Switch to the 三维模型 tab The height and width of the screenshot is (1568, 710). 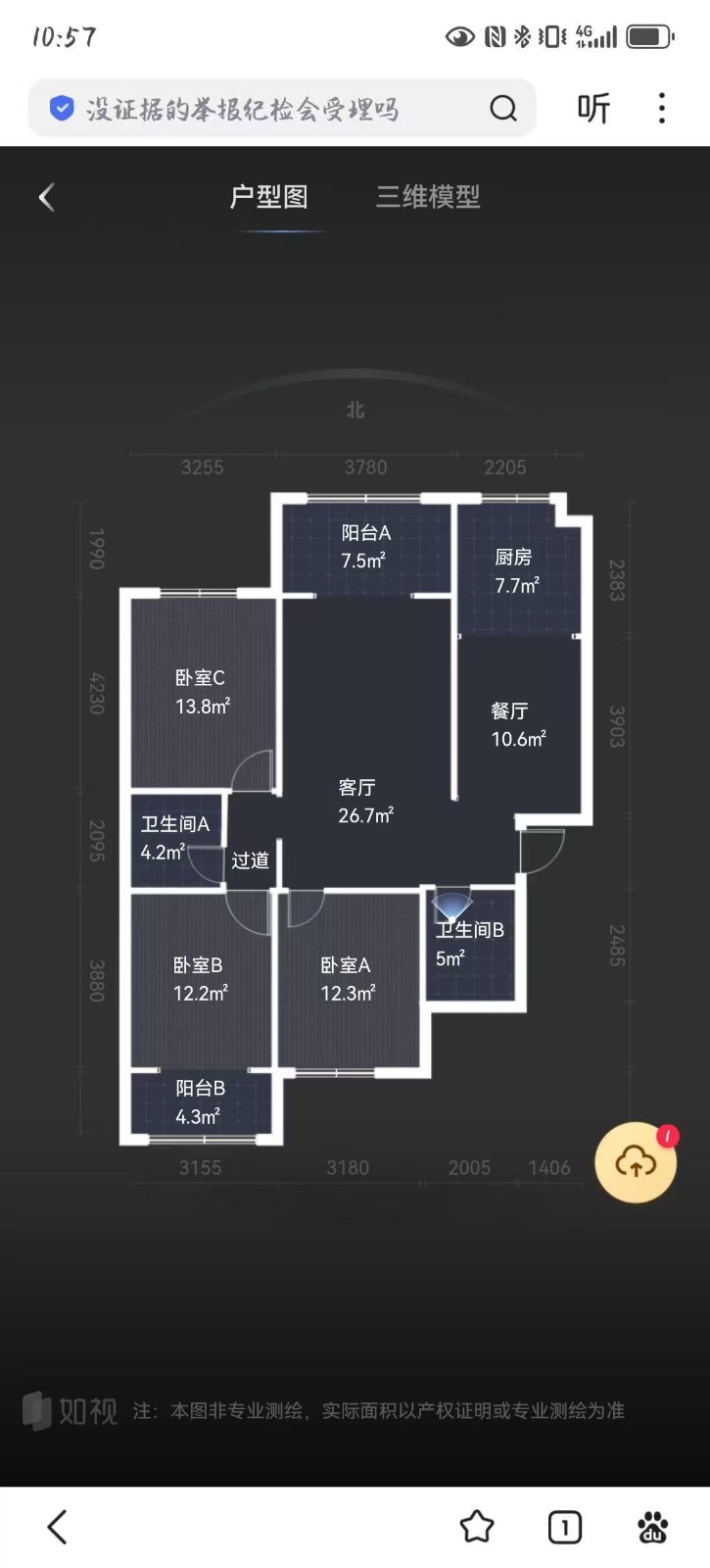coord(428,197)
